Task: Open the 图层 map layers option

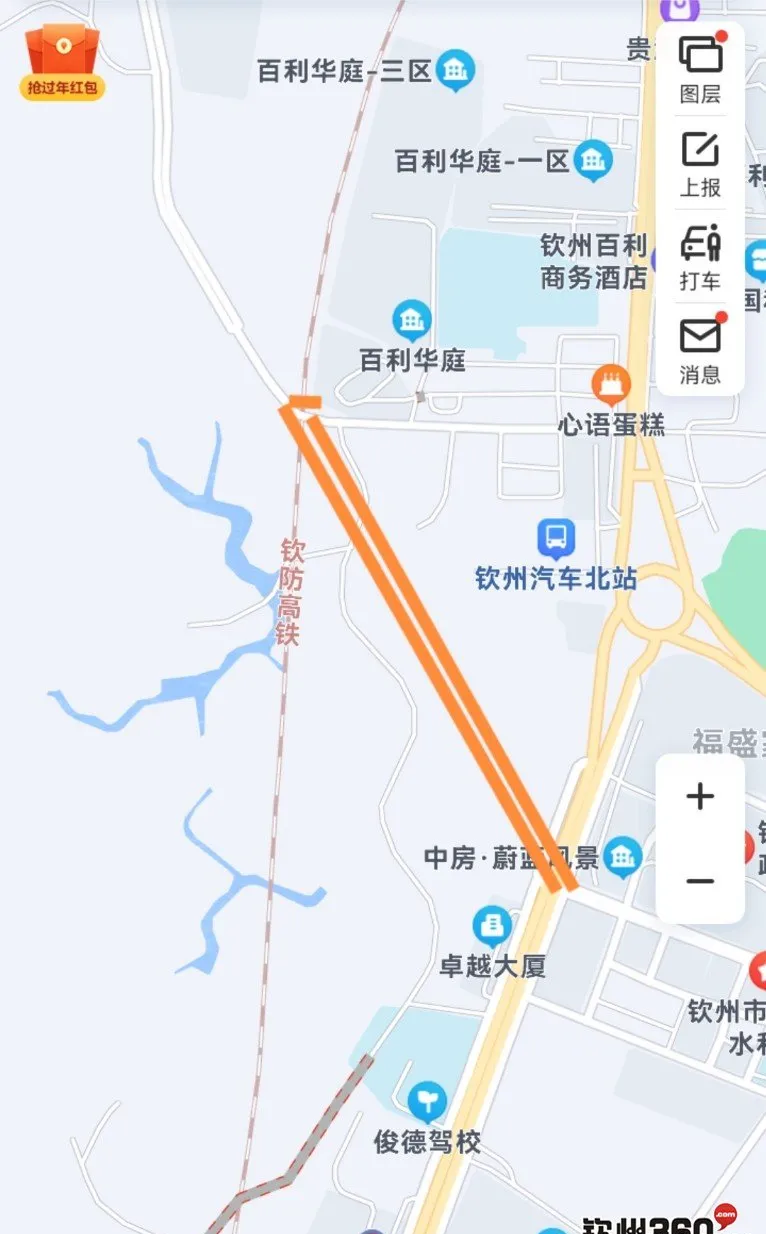Action: coord(700,68)
